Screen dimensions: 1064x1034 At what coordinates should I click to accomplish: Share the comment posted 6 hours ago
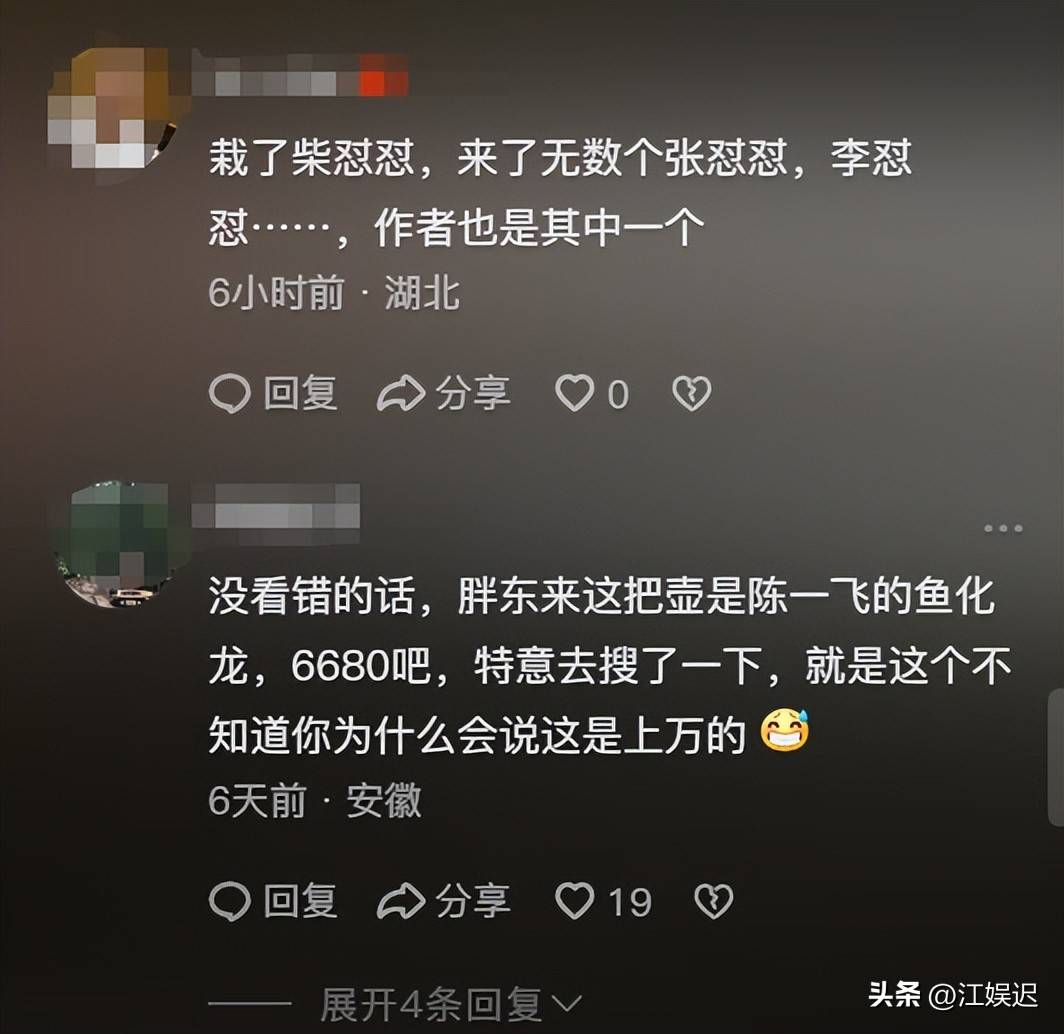(444, 394)
